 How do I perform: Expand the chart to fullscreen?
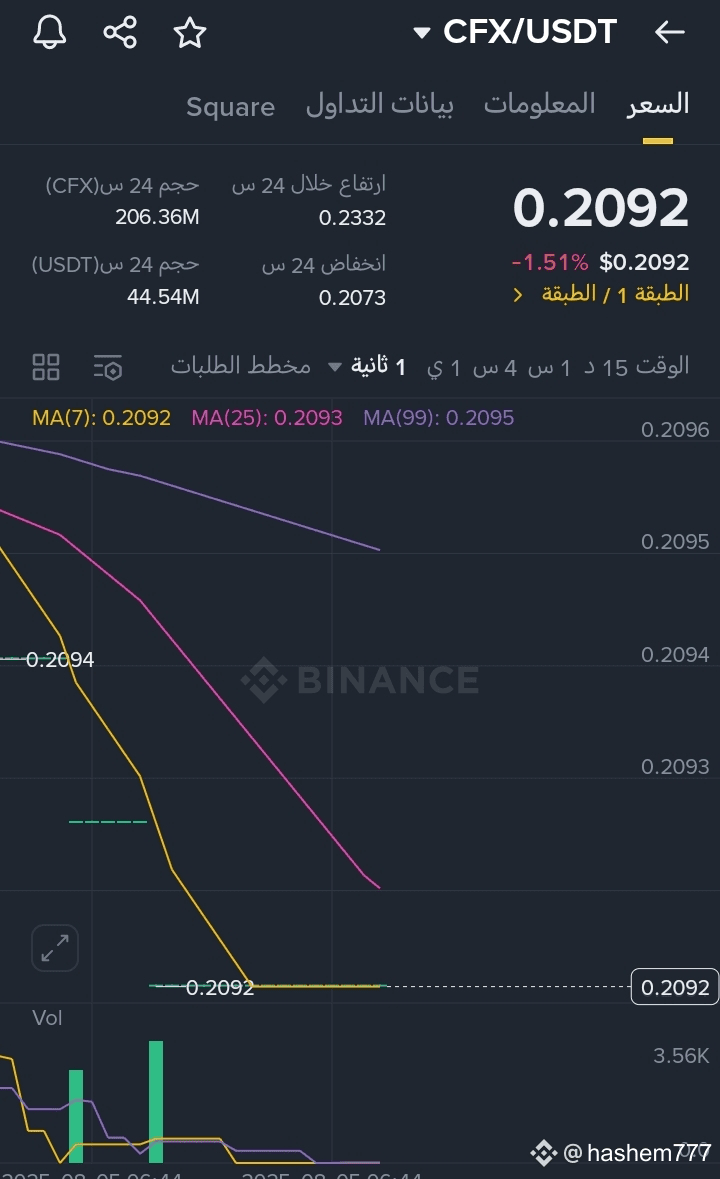pyautogui.click(x=55, y=947)
